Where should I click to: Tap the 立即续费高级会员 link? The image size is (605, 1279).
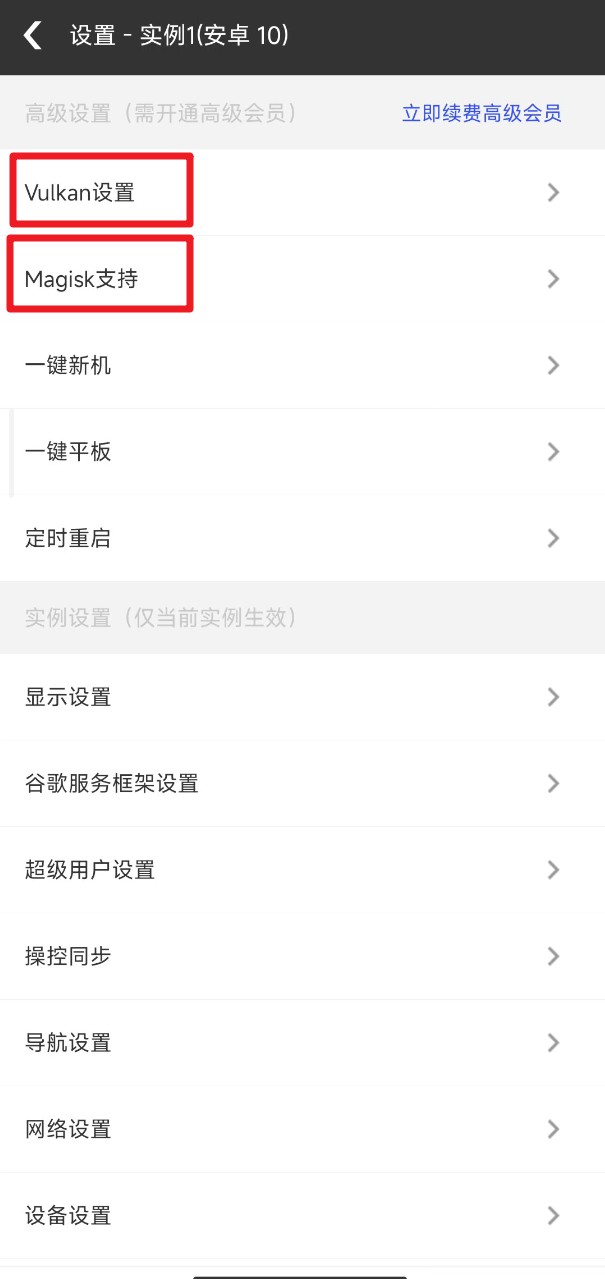pos(481,113)
